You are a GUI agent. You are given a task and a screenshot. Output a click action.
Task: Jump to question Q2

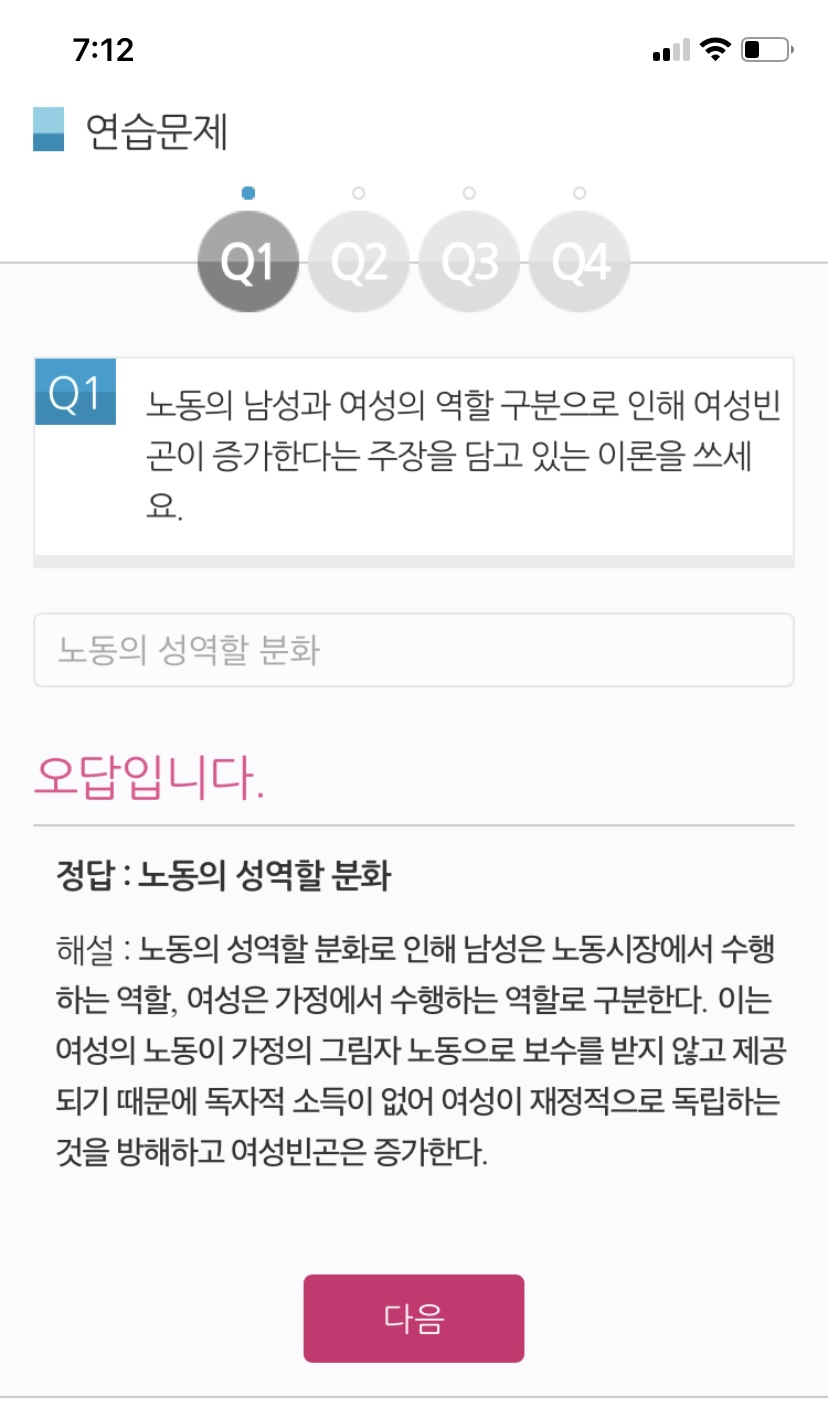tap(359, 262)
